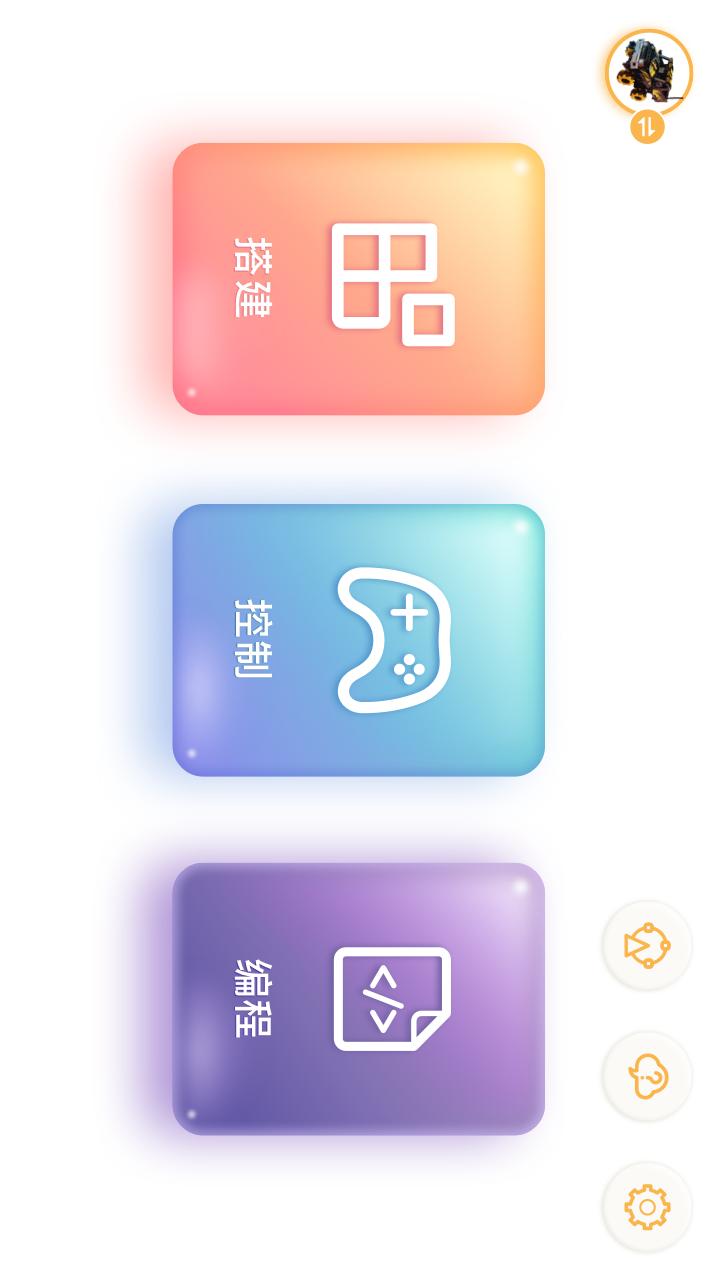Open the 搭建 build card
Viewport: 720px width, 1280px height.
(x=358, y=279)
